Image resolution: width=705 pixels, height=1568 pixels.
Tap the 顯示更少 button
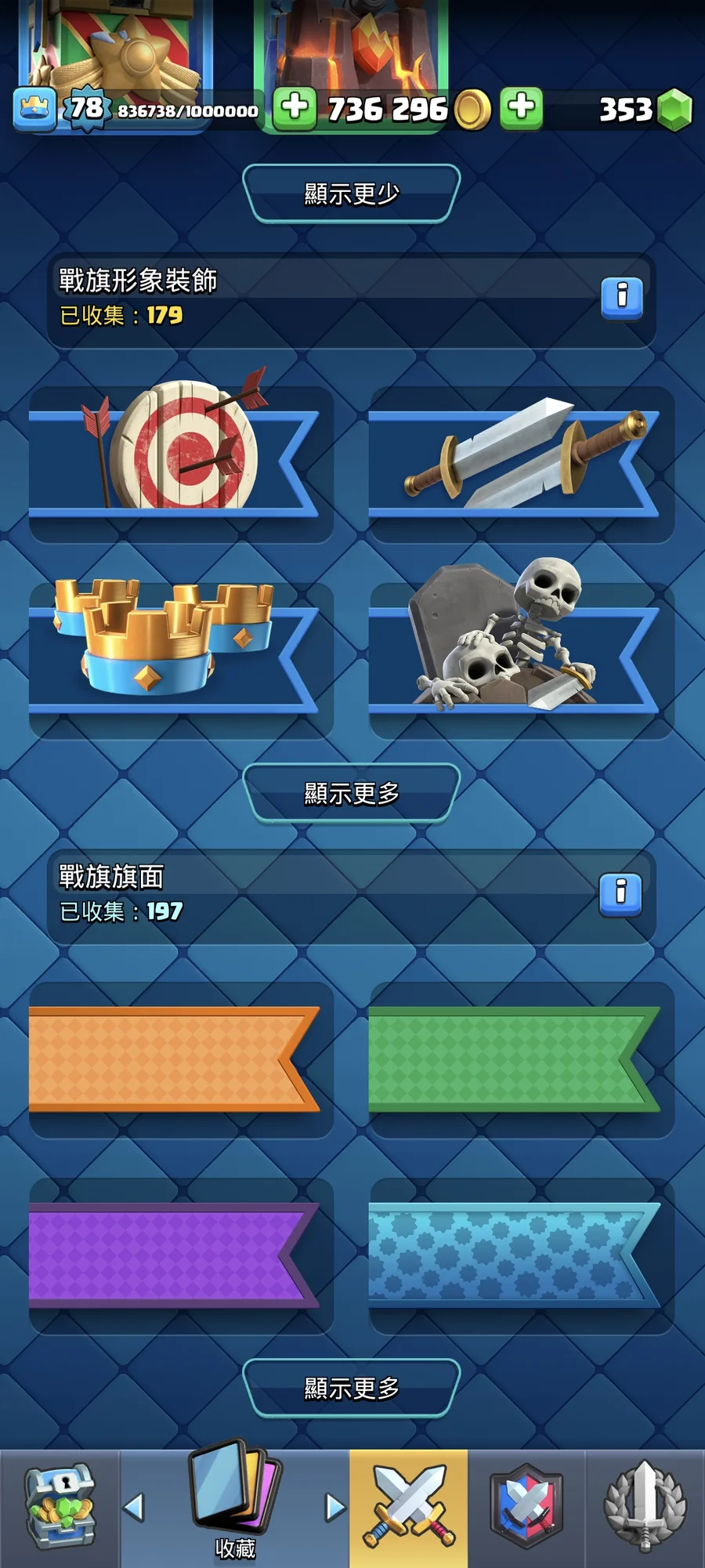352,194
